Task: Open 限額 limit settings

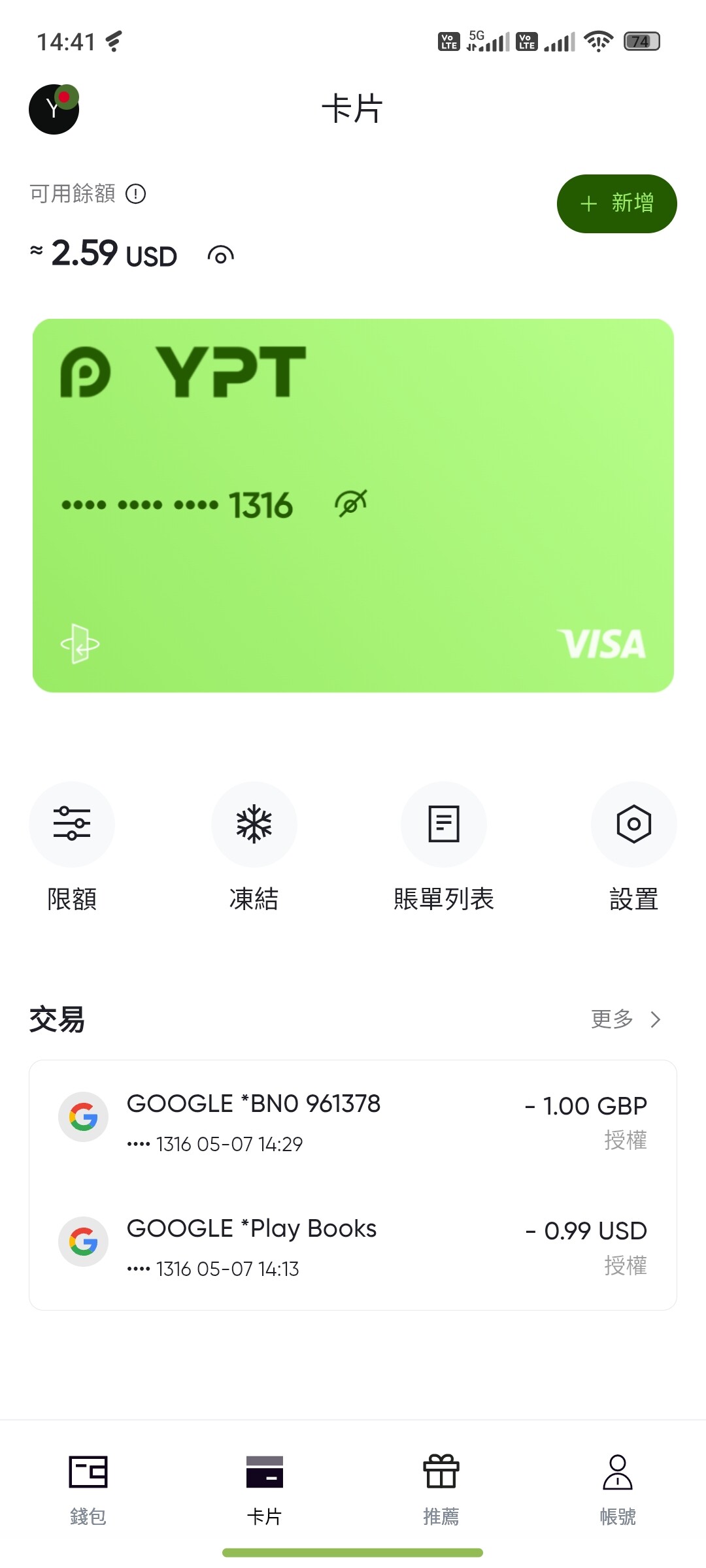Action: click(72, 847)
